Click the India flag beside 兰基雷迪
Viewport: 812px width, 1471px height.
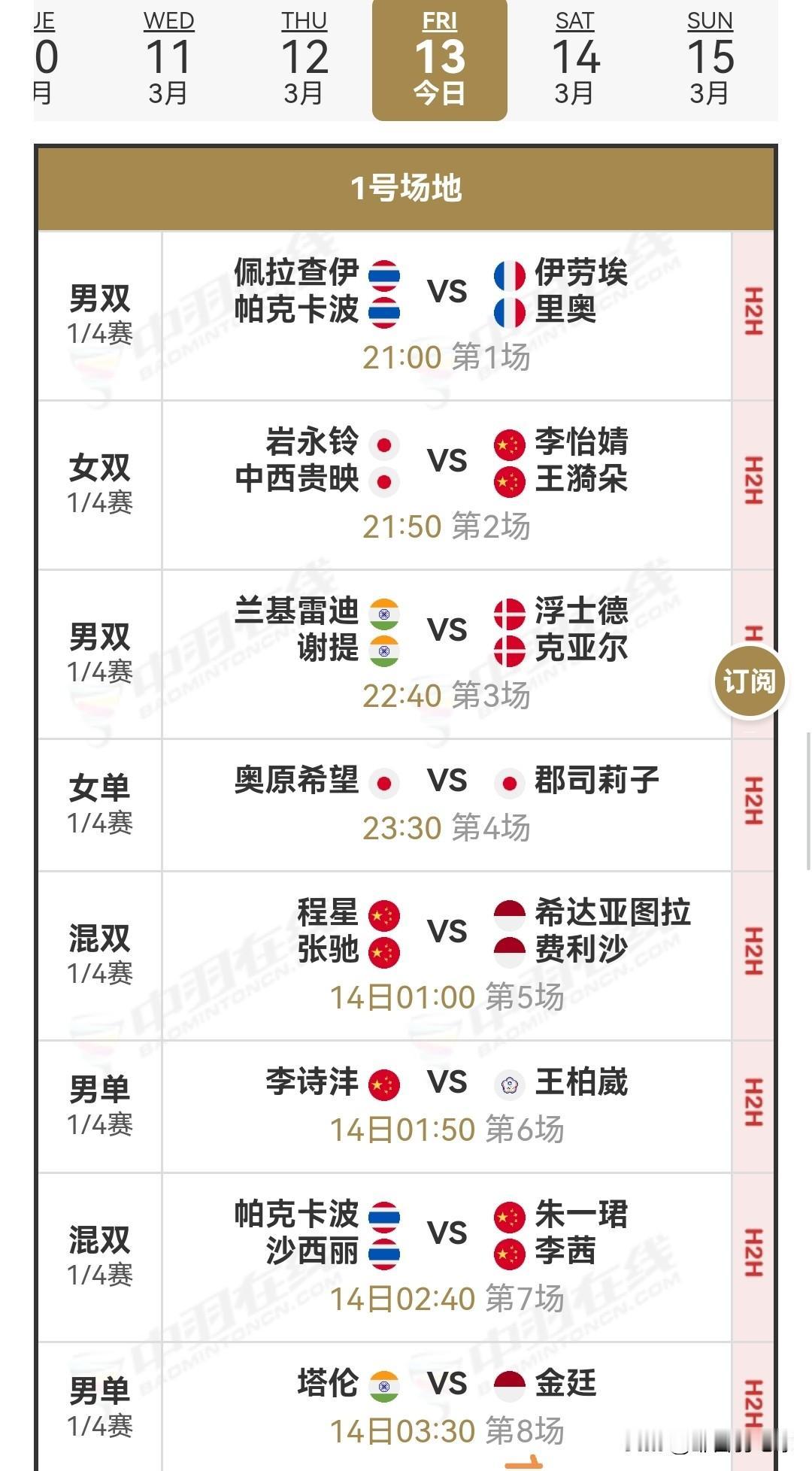point(383,614)
